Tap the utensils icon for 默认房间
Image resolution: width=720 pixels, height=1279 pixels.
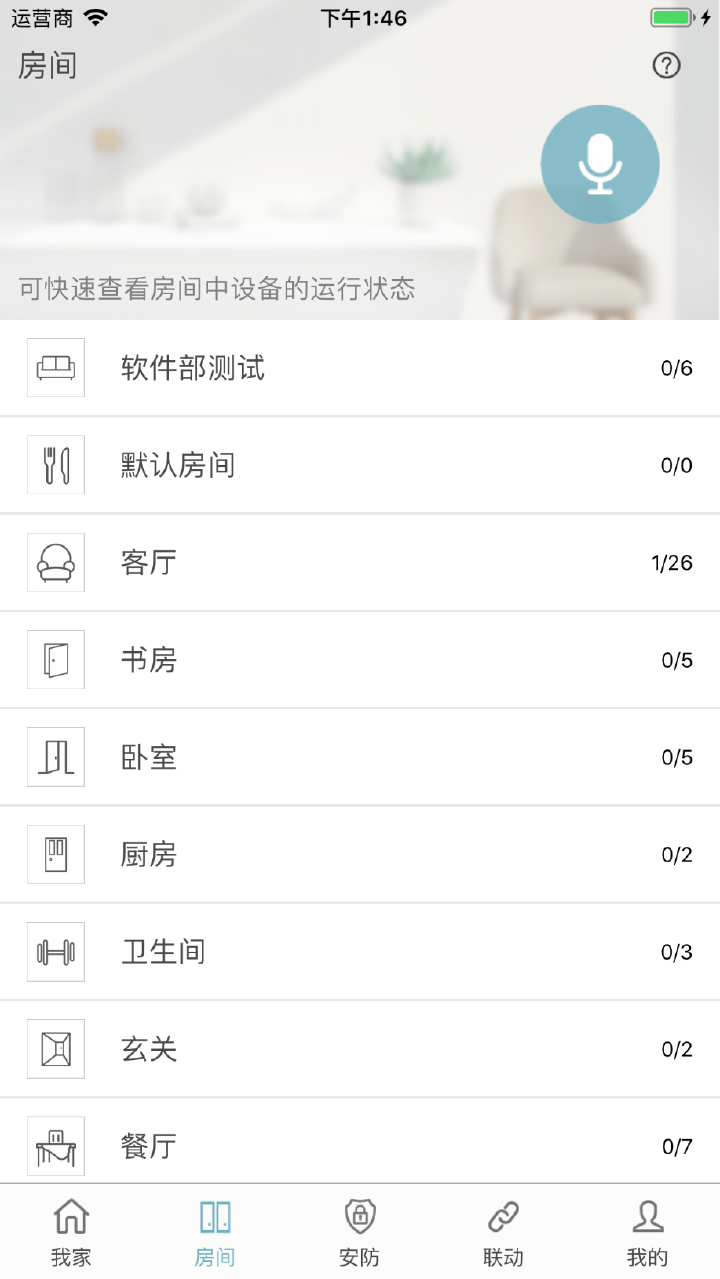[55, 463]
